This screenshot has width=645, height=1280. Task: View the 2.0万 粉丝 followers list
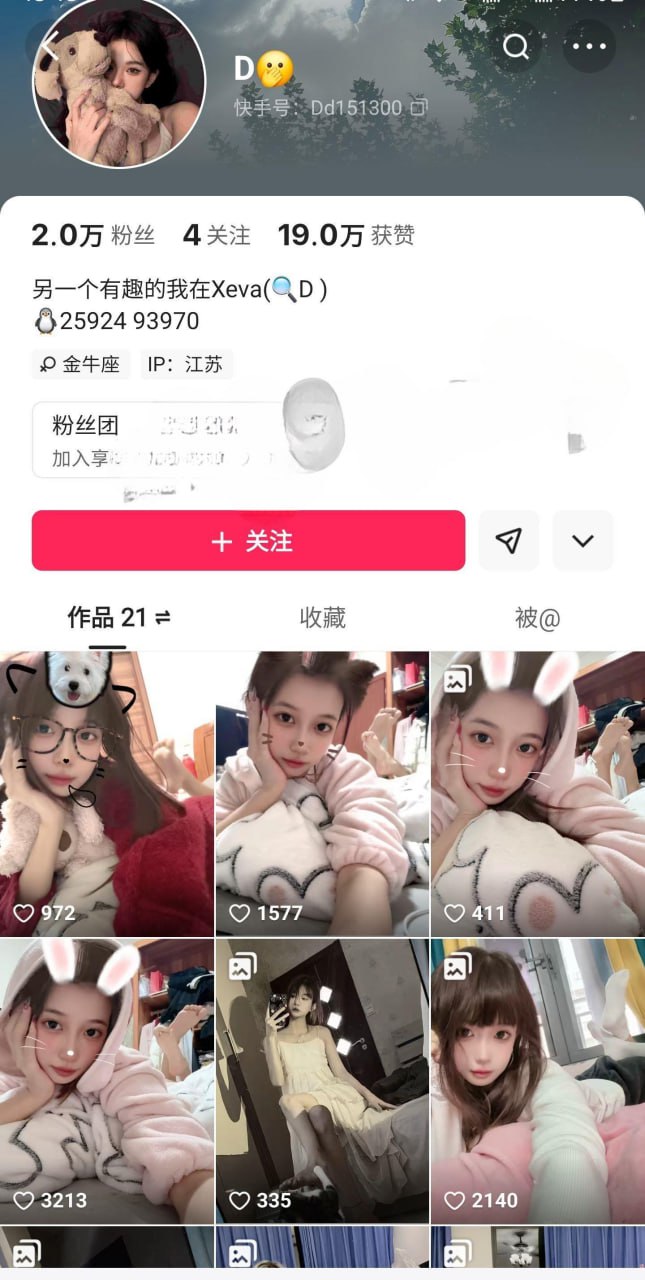(93, 235)
